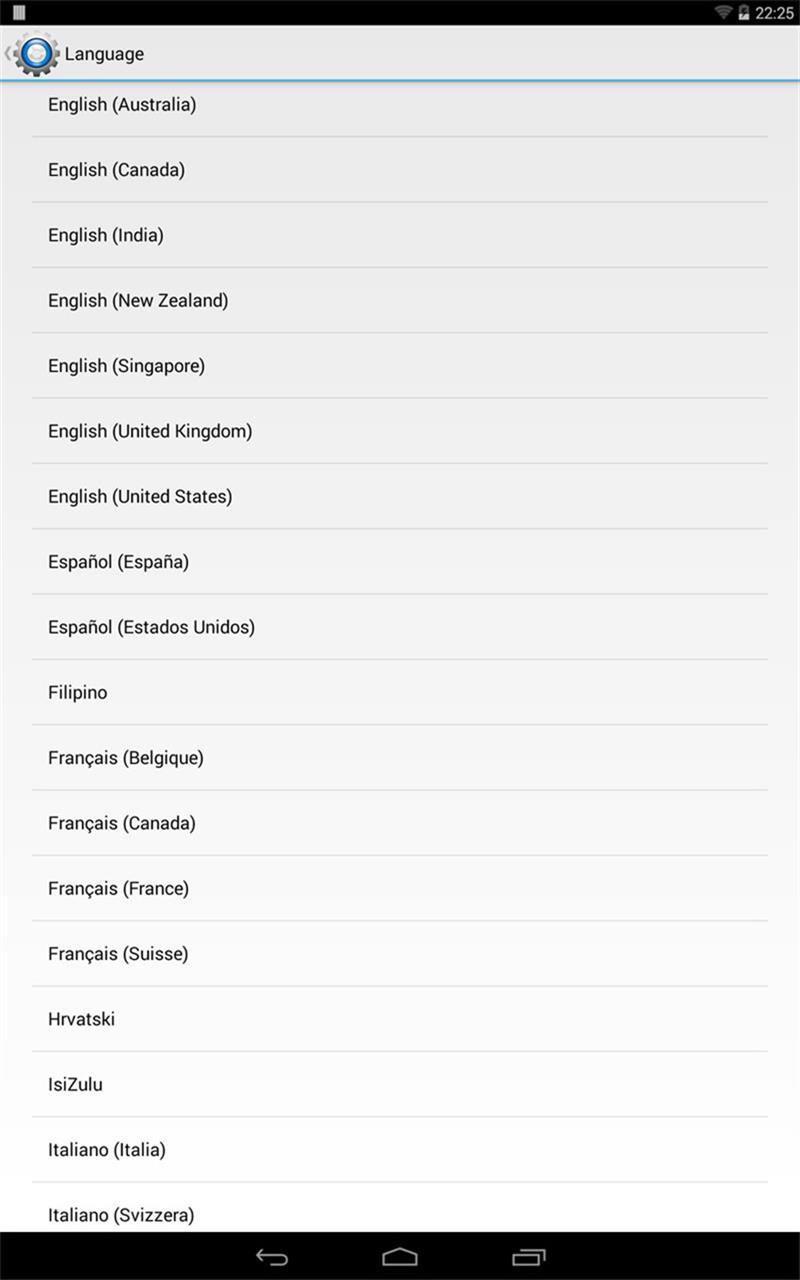The width and height of the screenshot is (800, 1280).
Task: Choose English (United Kingdom)
Action: (x=150, y=431)
